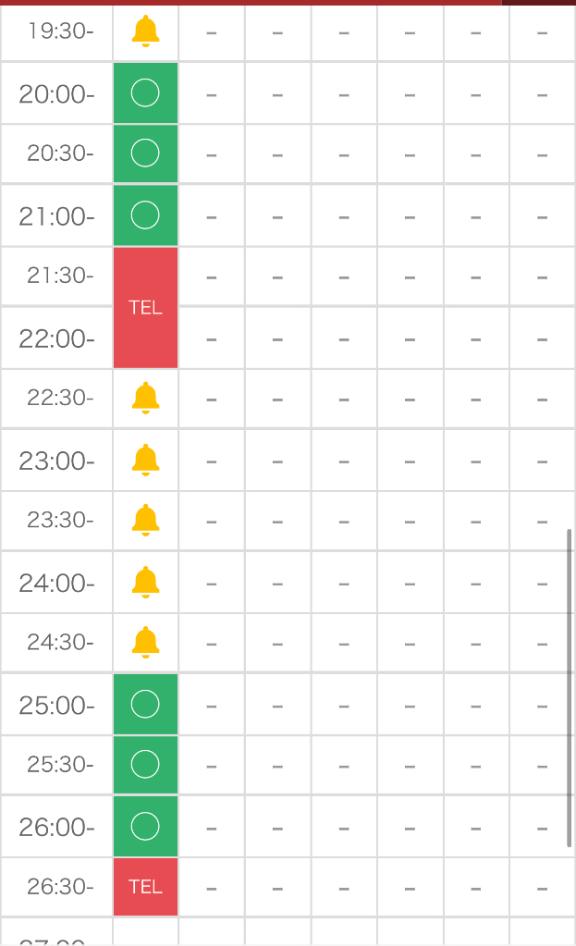Set a bell alert for 19:30

tap(145, 31)
